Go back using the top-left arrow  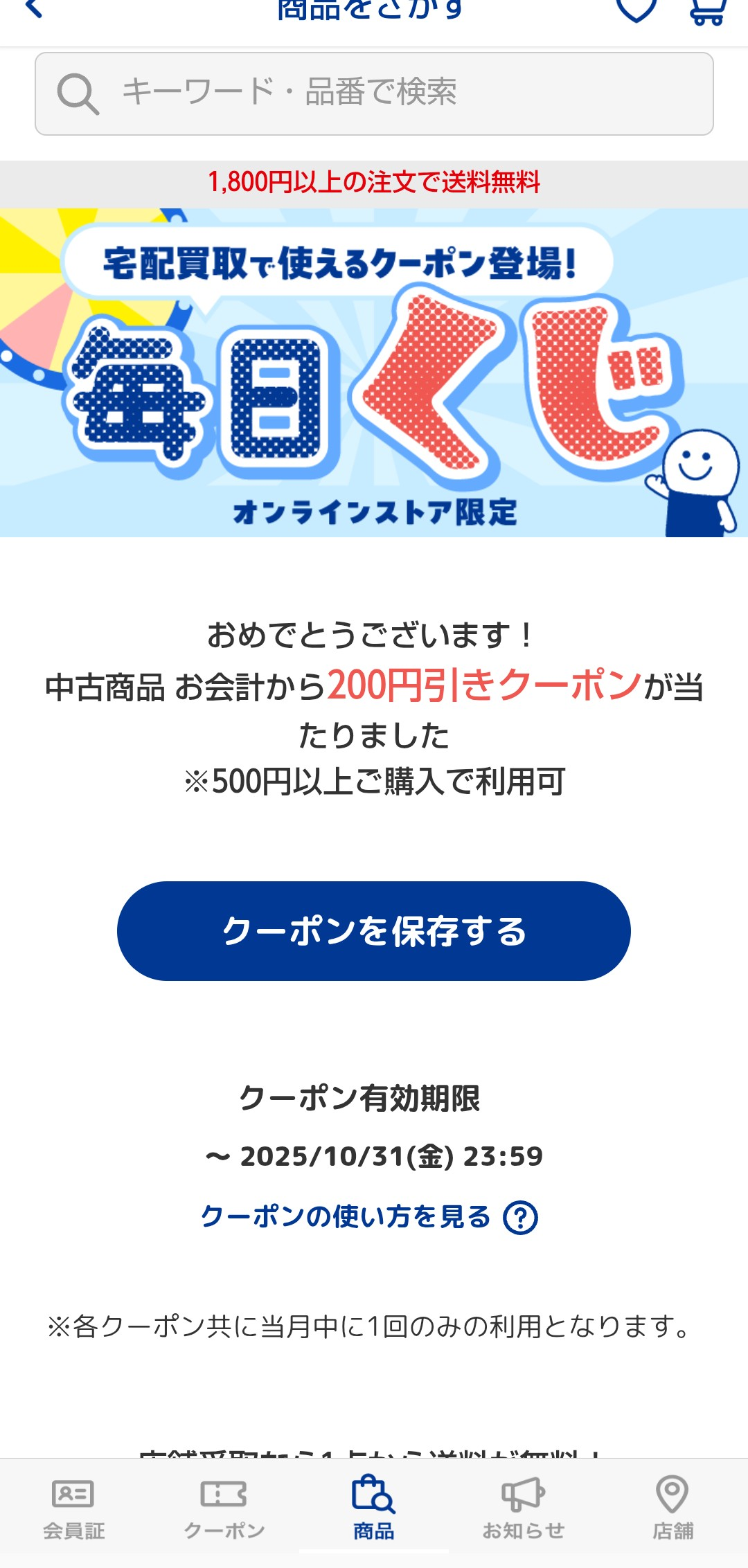coord(33,10)
